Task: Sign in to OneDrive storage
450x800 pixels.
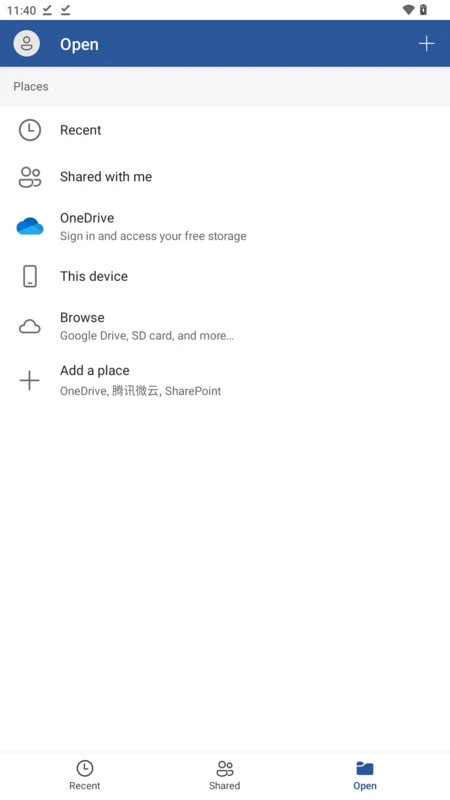Action: coord(225,227)
